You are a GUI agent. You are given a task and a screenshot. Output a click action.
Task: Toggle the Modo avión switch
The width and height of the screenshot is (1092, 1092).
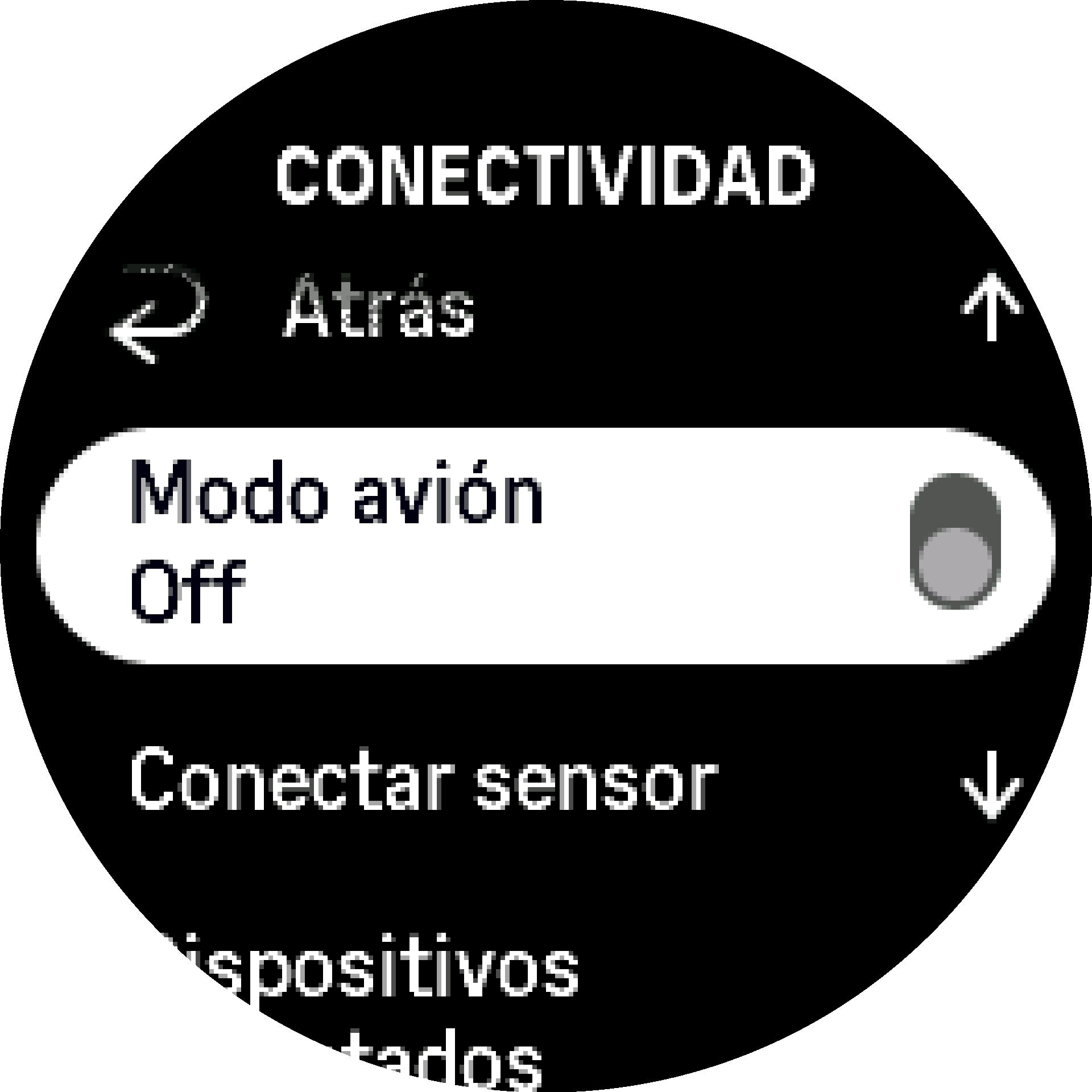click(x=954, y=541)
